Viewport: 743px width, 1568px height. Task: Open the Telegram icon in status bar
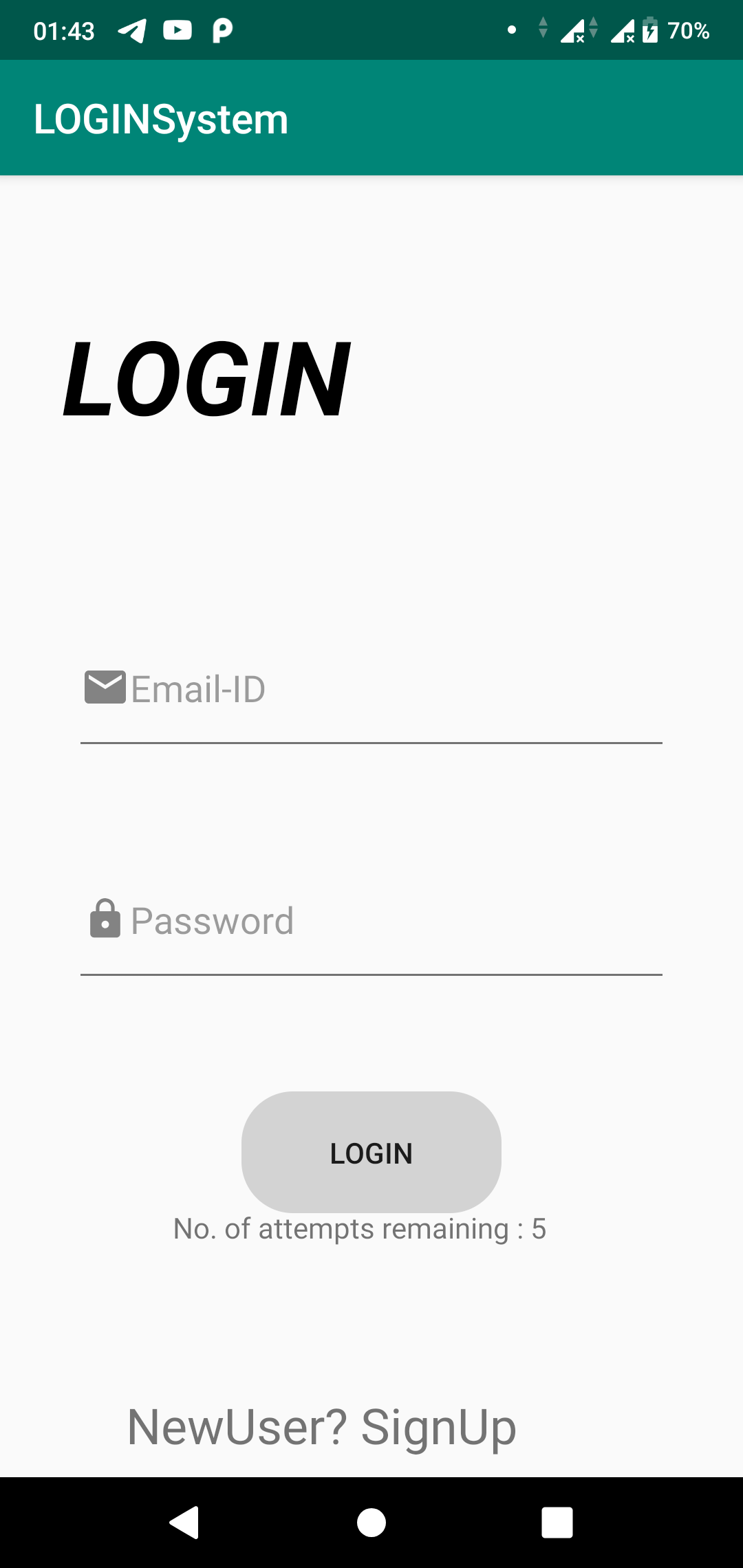pos(131,30)
